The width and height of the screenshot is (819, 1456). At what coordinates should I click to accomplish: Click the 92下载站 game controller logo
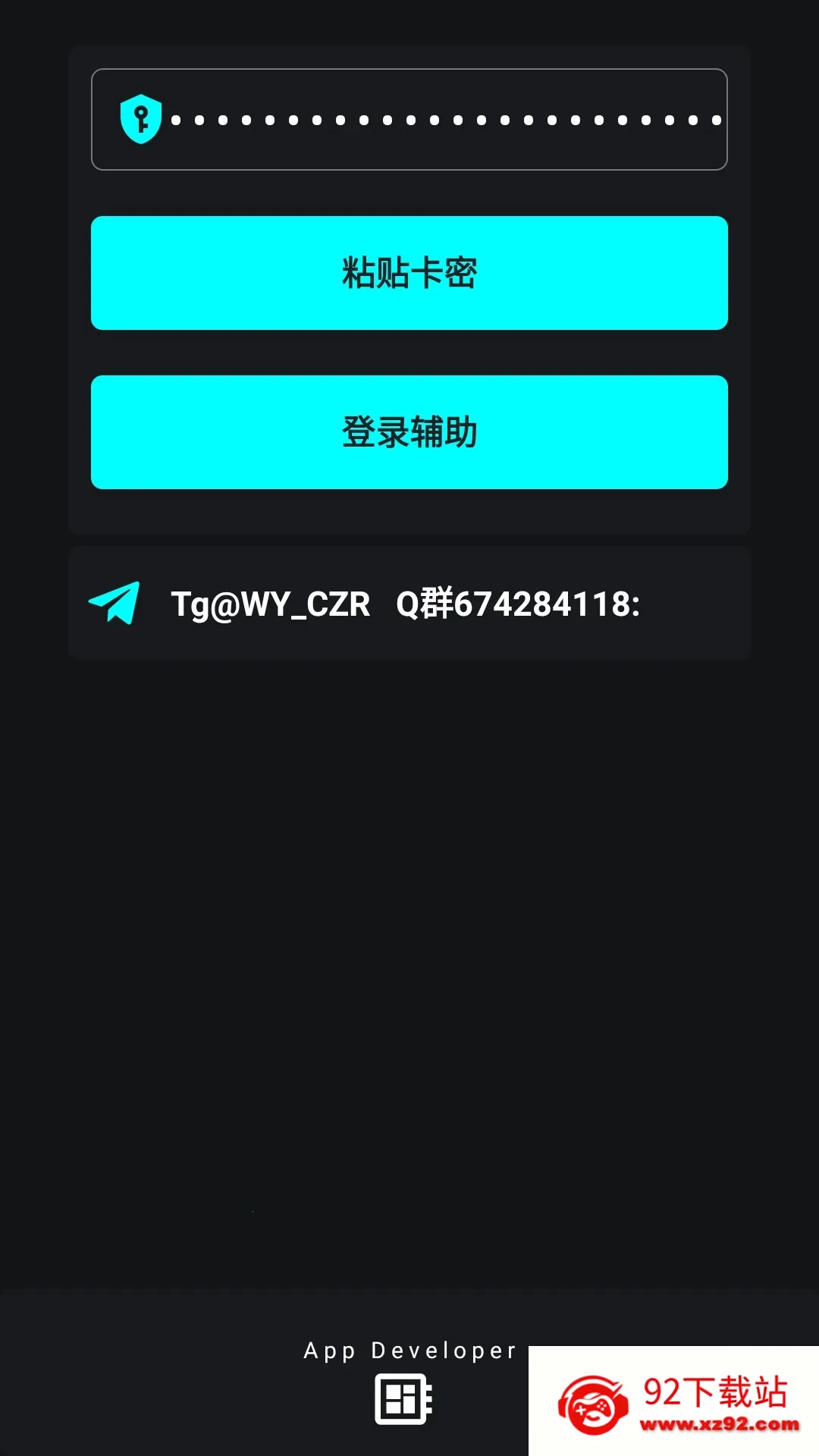596,1404
